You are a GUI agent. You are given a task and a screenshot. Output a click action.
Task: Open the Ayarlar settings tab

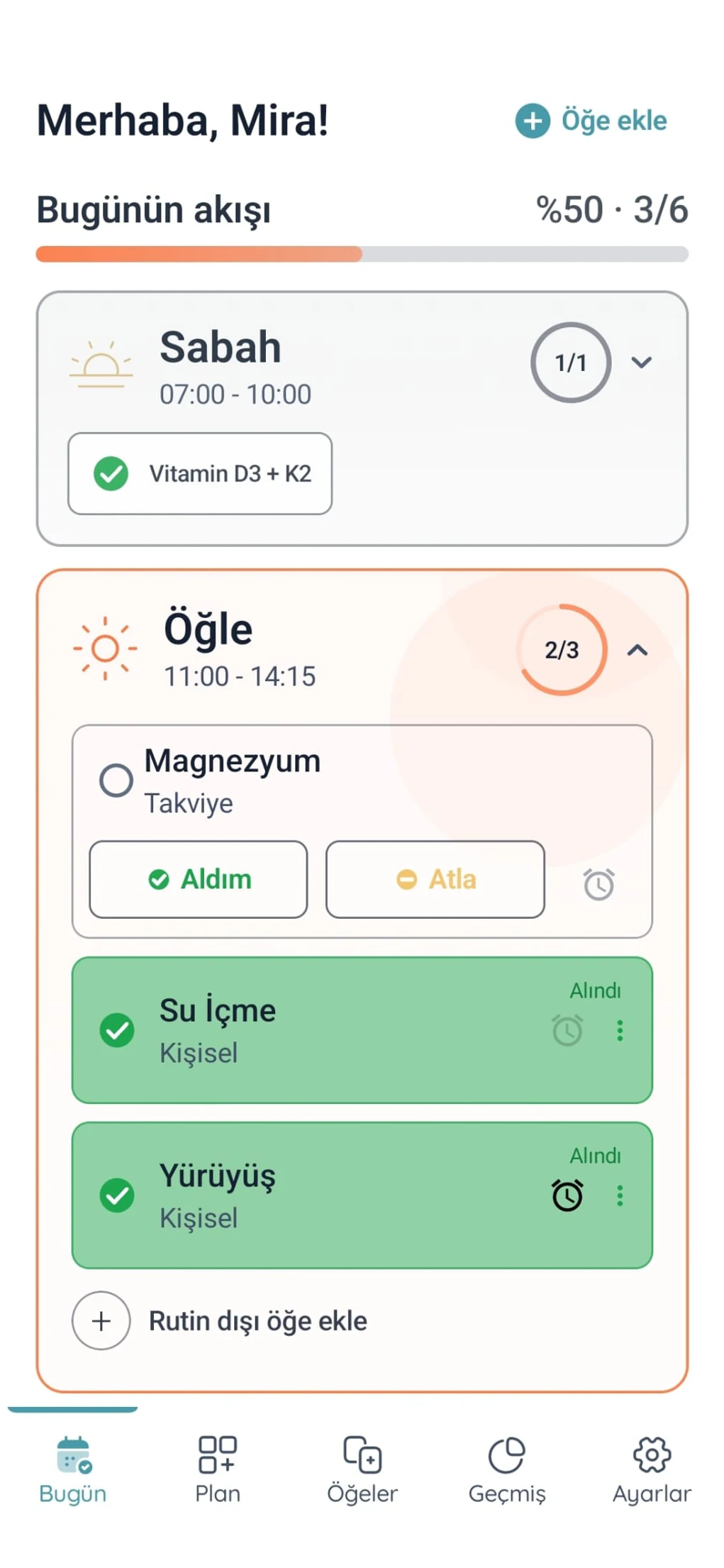tap(652, 1469)
